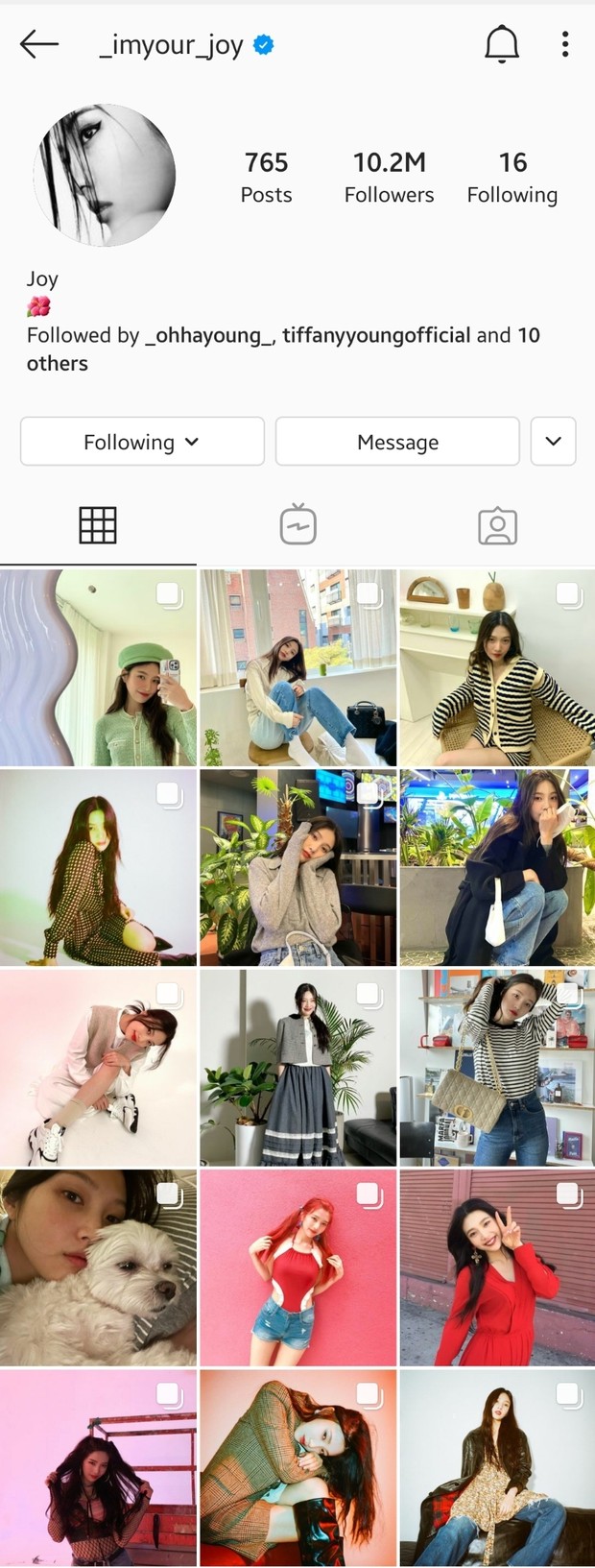
Task: View the 16 Following list
Action: (x=512, y=178)
